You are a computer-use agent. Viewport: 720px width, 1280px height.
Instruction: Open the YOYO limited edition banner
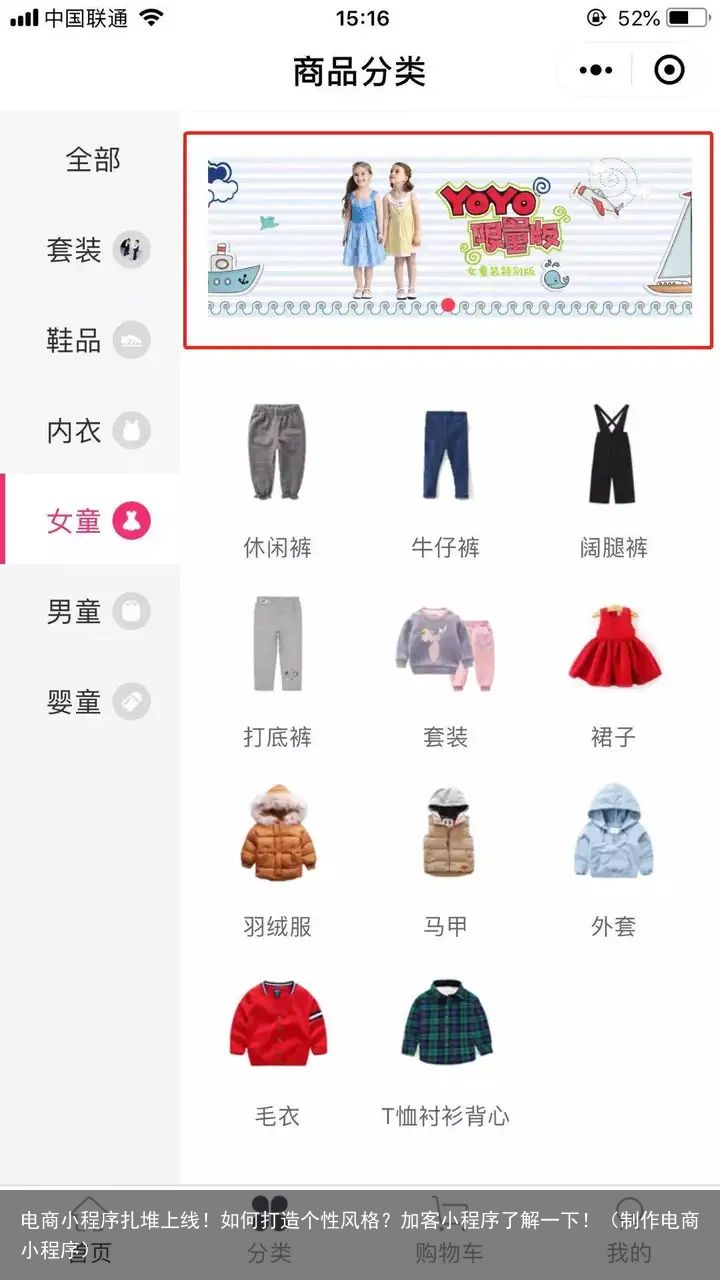(x=449, y=239)
